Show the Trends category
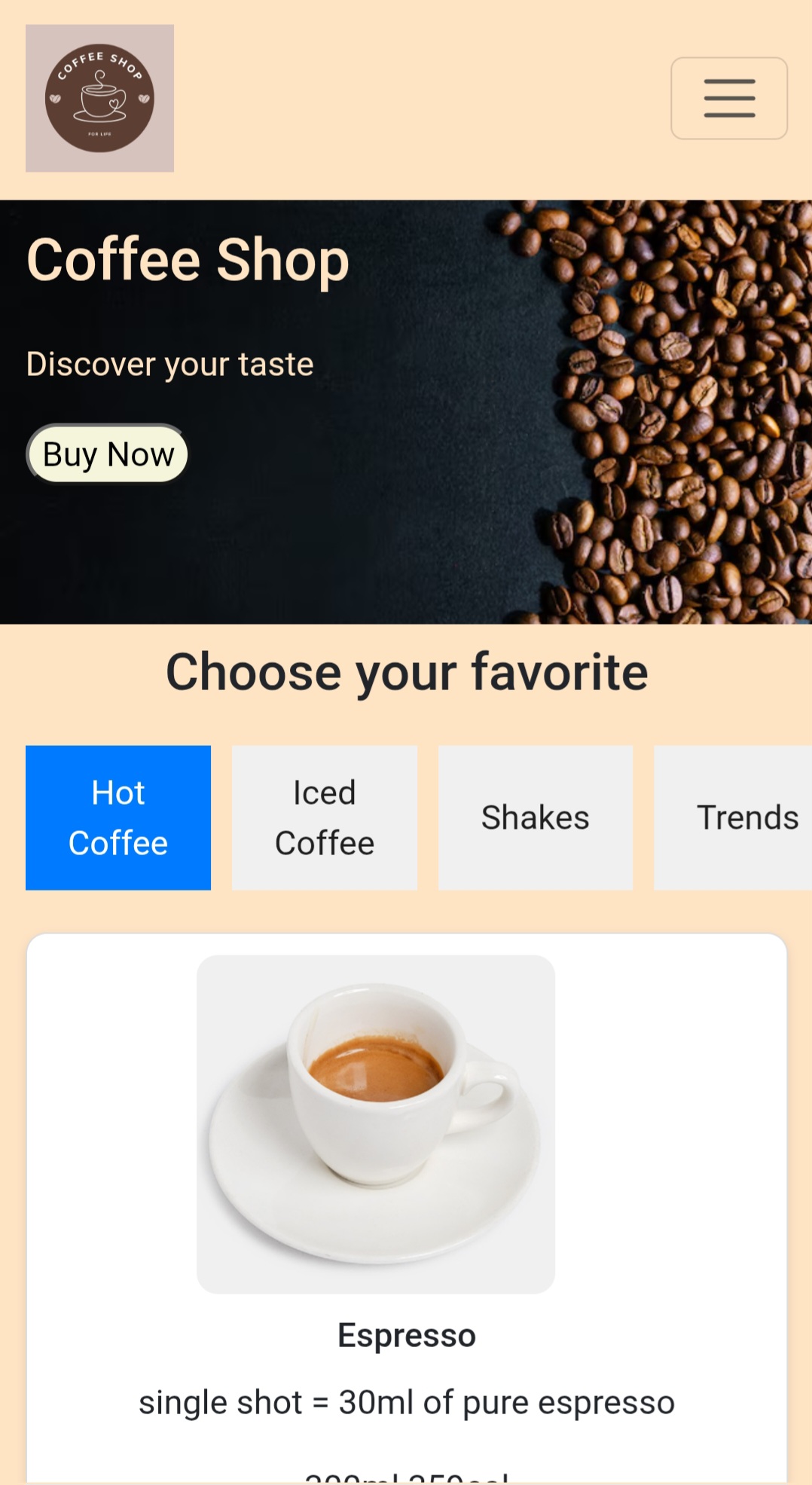Viewport: 812px width, 1485px height. 742,817
